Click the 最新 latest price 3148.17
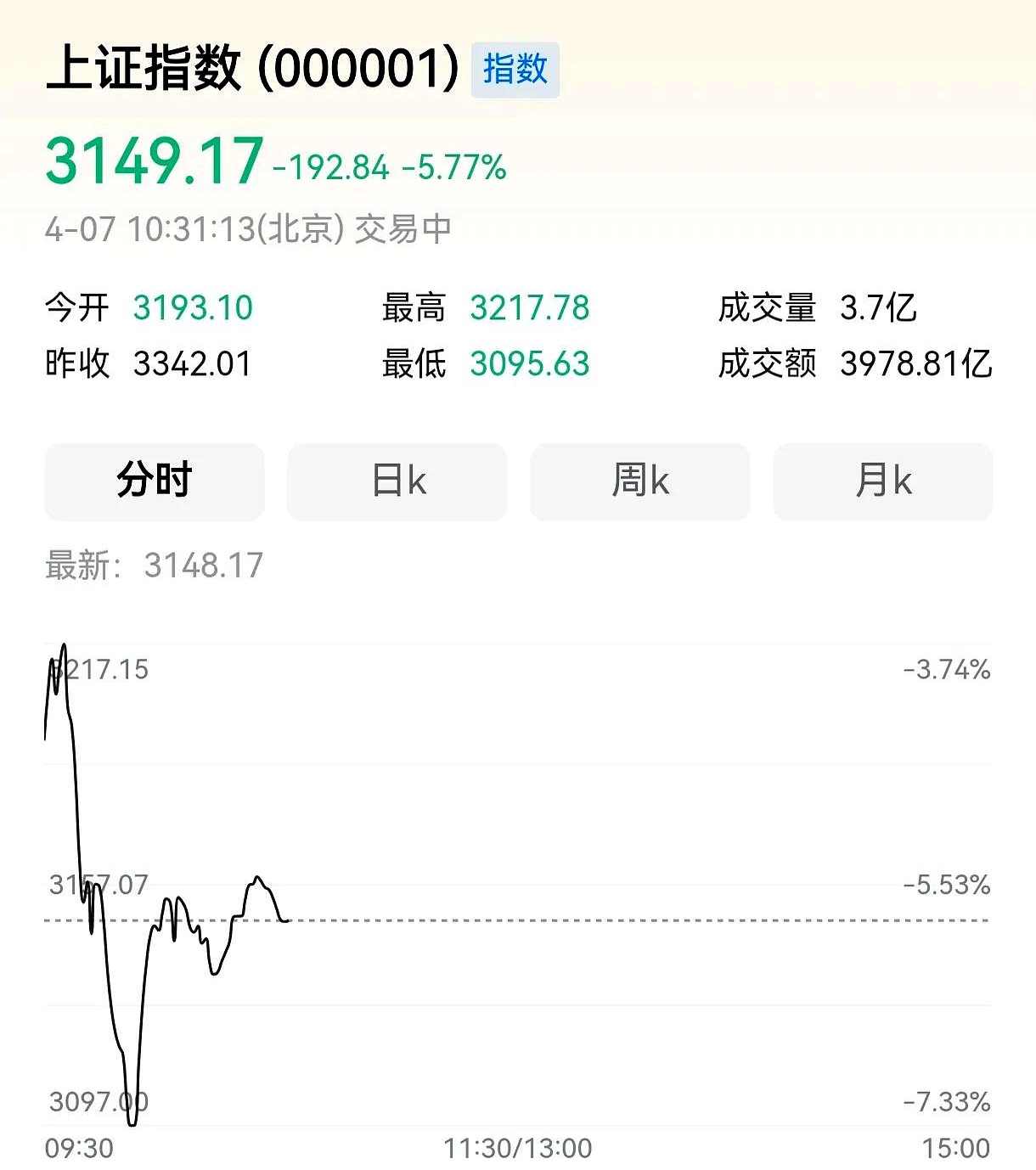 coord(201,564)
